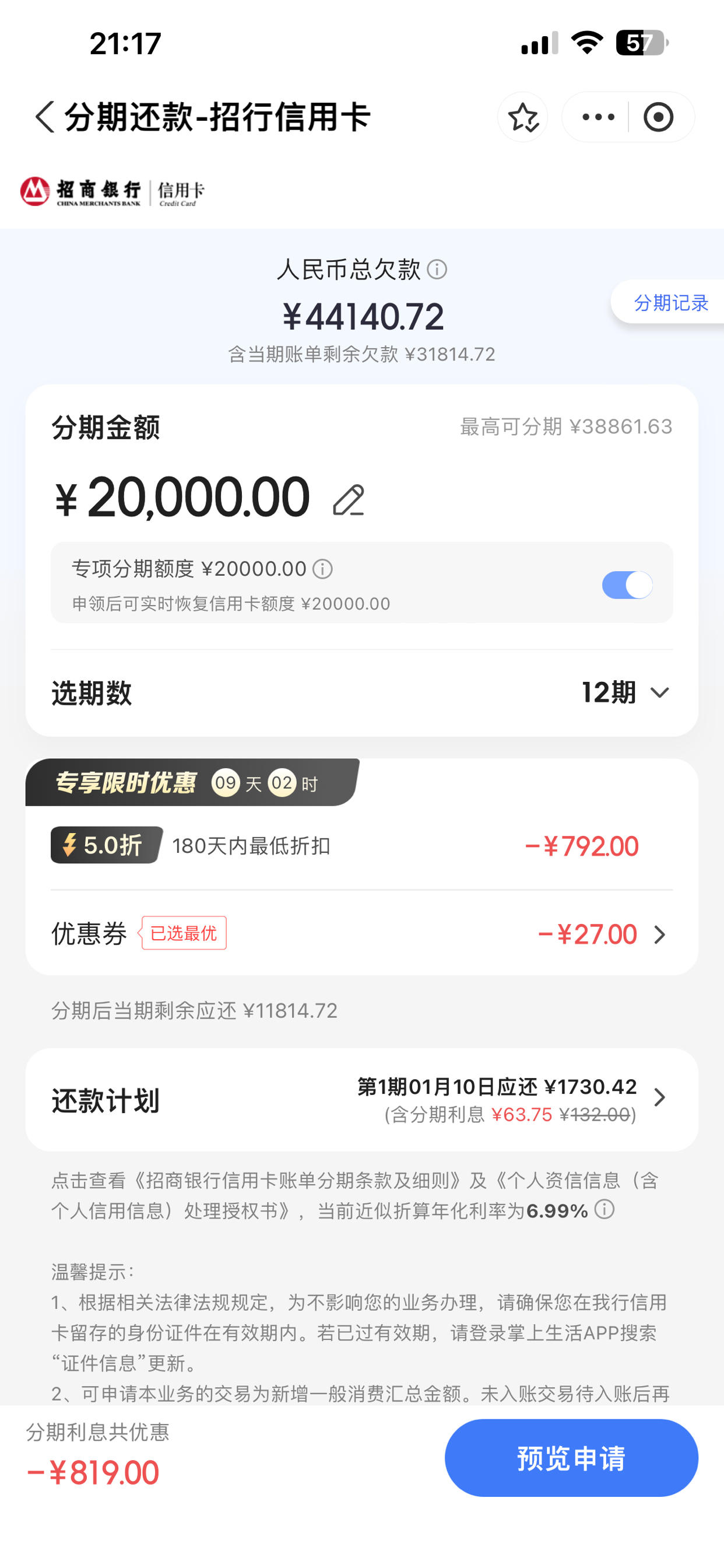Disable the 专项分期额度 switch
Screen dimensions: 724x1568
(x=628, y=584)
